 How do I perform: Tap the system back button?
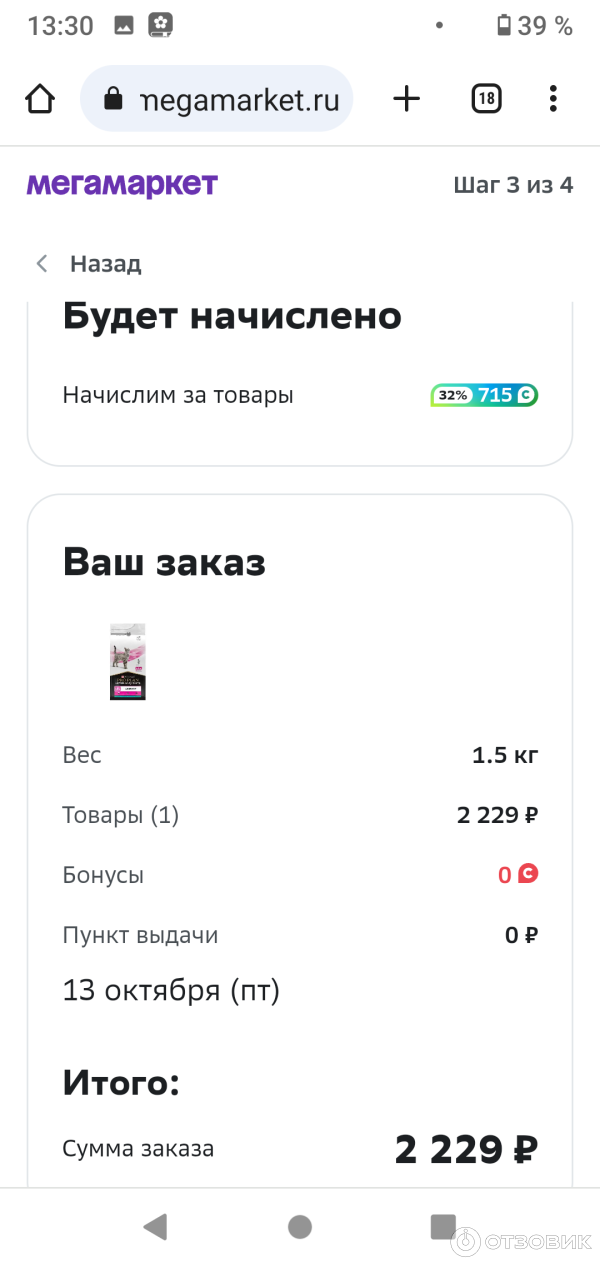point(155,1227)
